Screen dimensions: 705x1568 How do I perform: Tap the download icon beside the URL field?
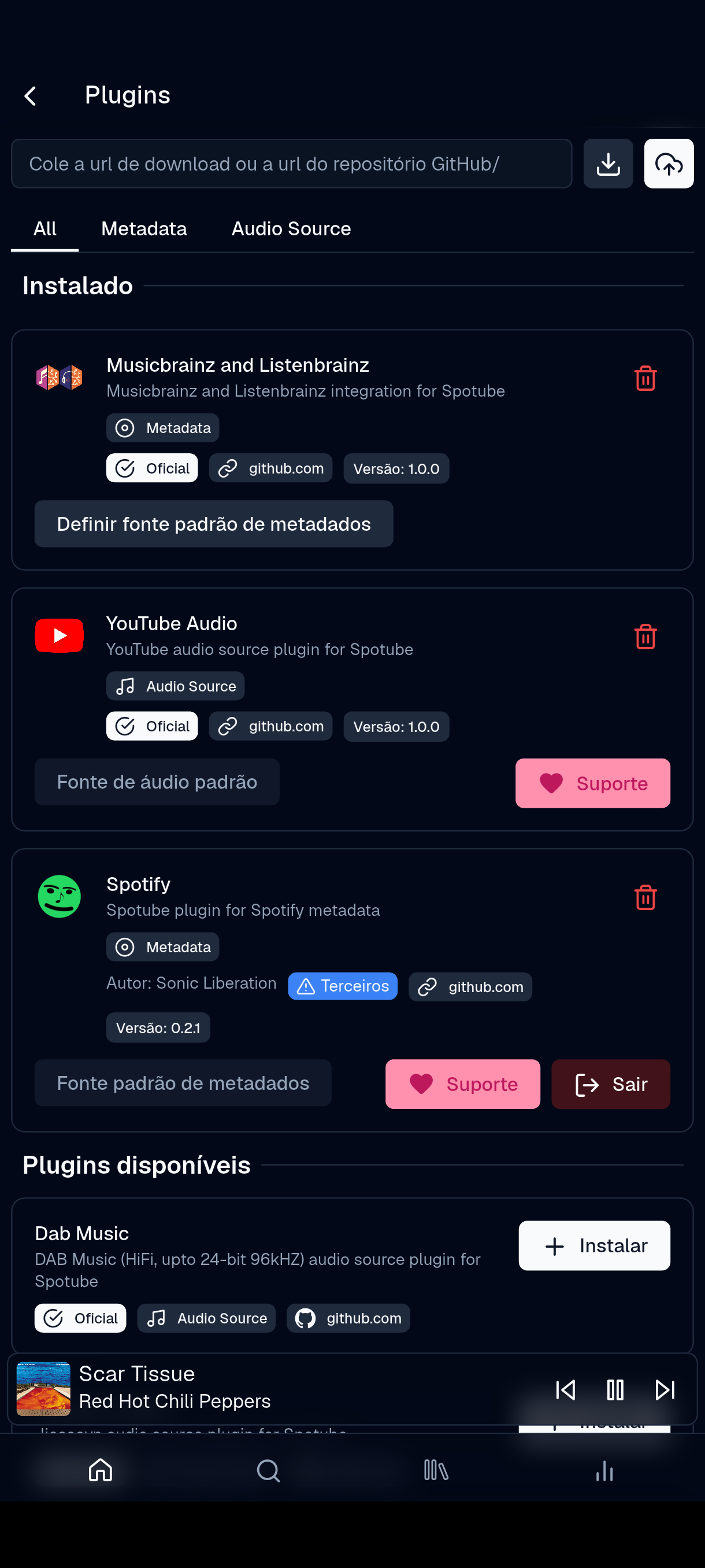tap(608, 164)
